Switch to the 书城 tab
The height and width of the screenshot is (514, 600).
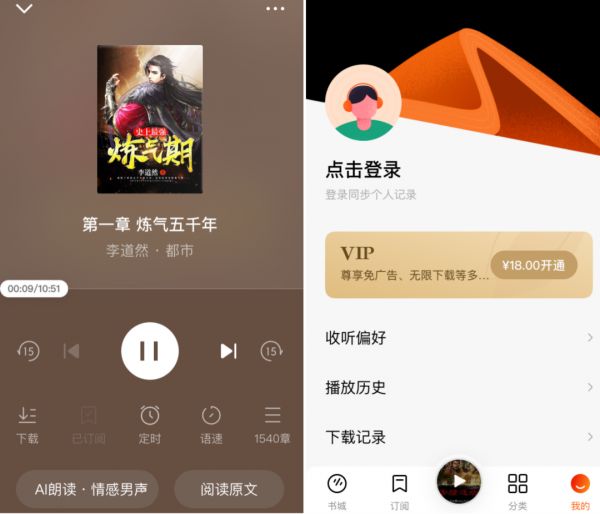(x=337, y=490)
